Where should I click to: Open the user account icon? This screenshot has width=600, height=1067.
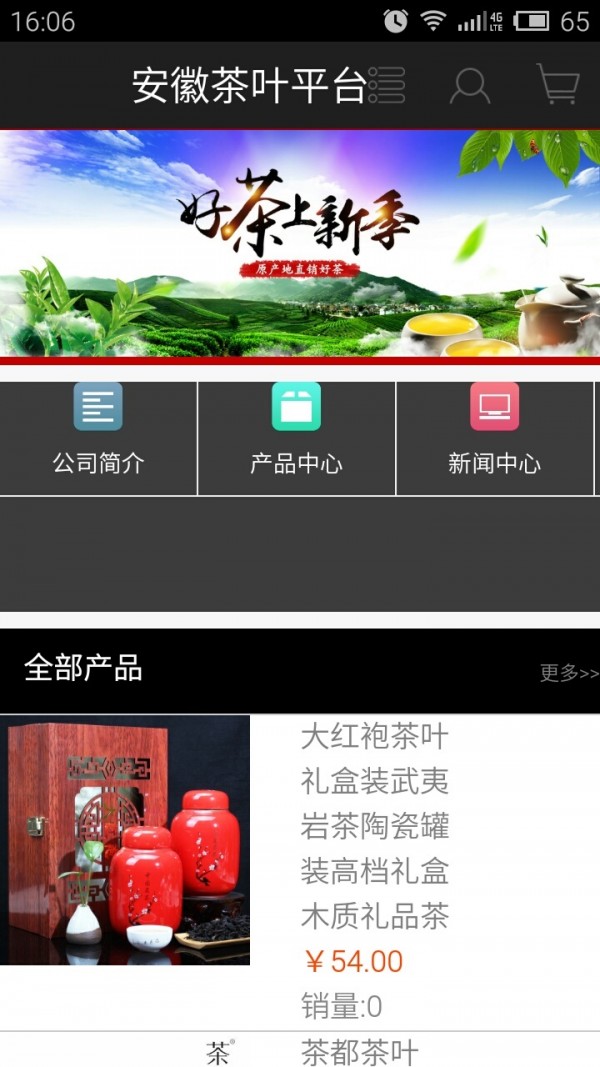469,85
